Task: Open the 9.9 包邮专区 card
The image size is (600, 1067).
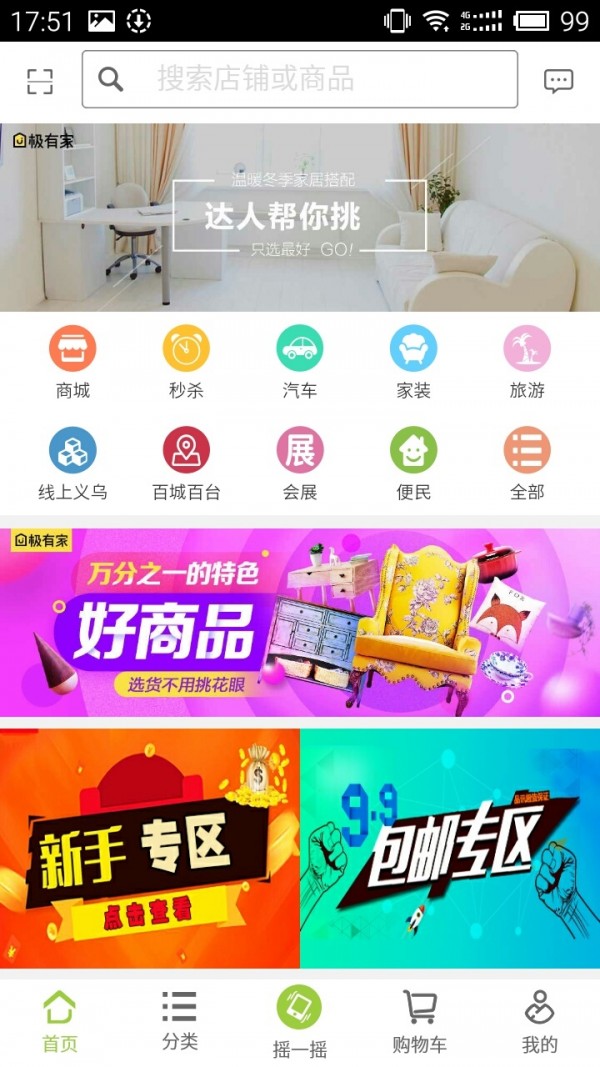Action: 450,848
